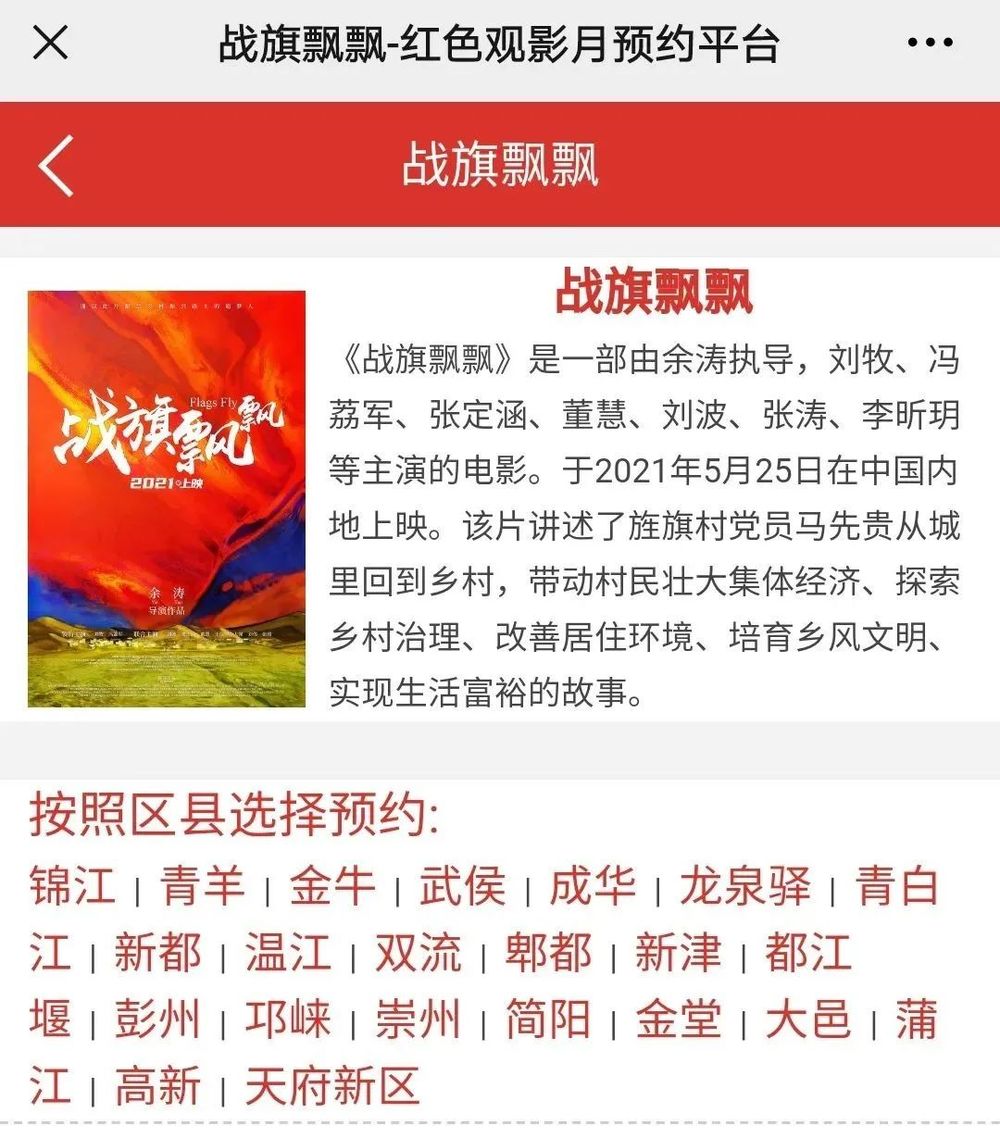1000x1138 pixels.
Task: Open 新津 district reservations
Action: (678, 954)
